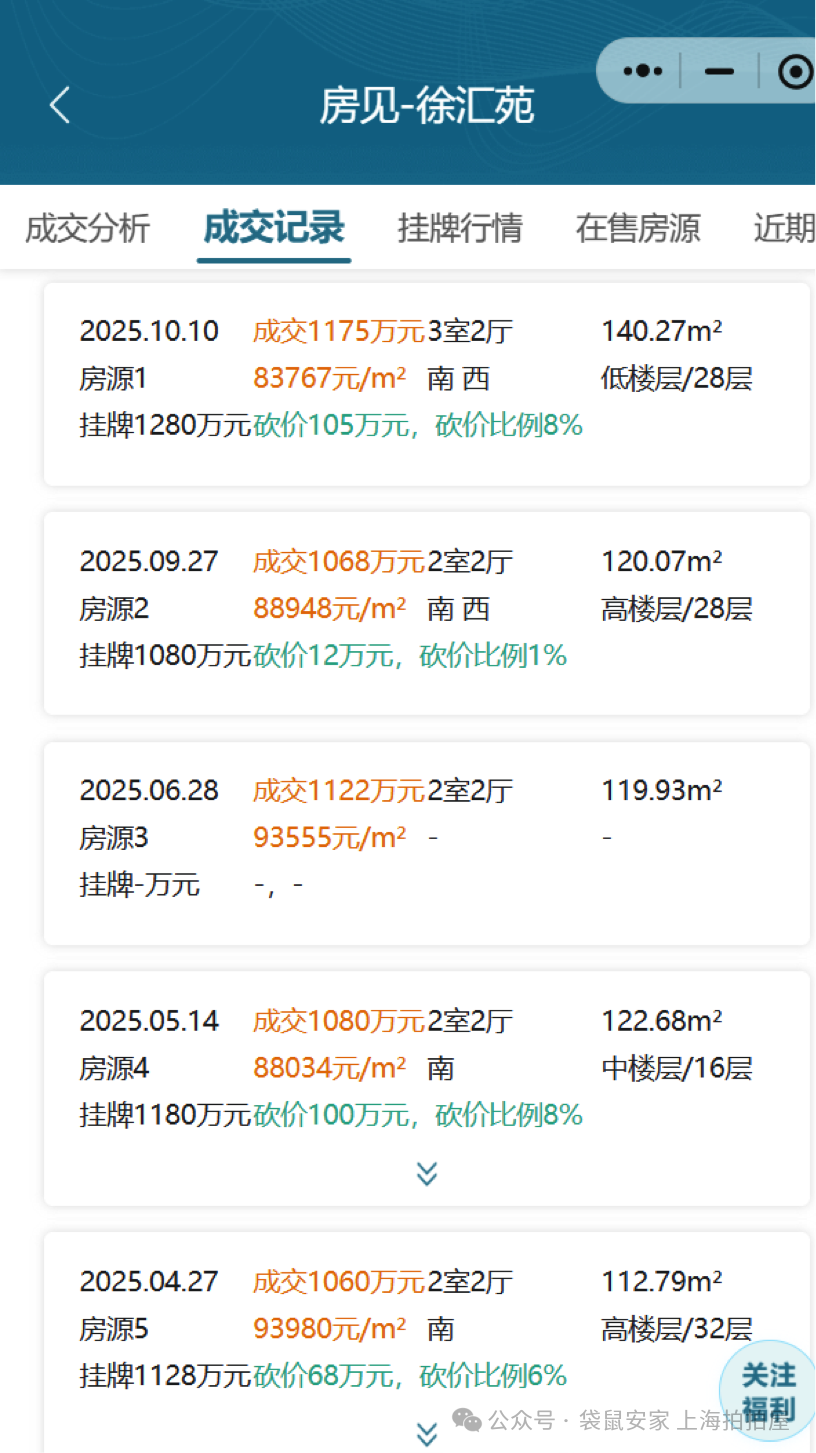Viewport: 816px width, 1453px height.
Task: Open the 房源2 transaction card
Action: point(426,613)
